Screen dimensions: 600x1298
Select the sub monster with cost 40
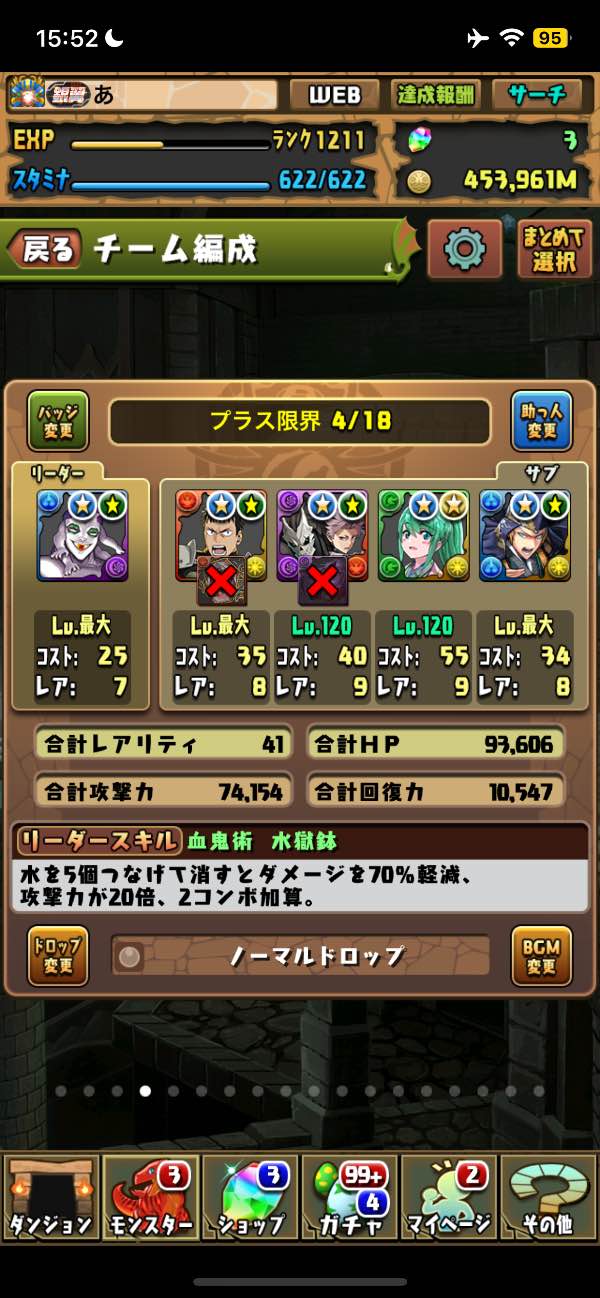320,535
